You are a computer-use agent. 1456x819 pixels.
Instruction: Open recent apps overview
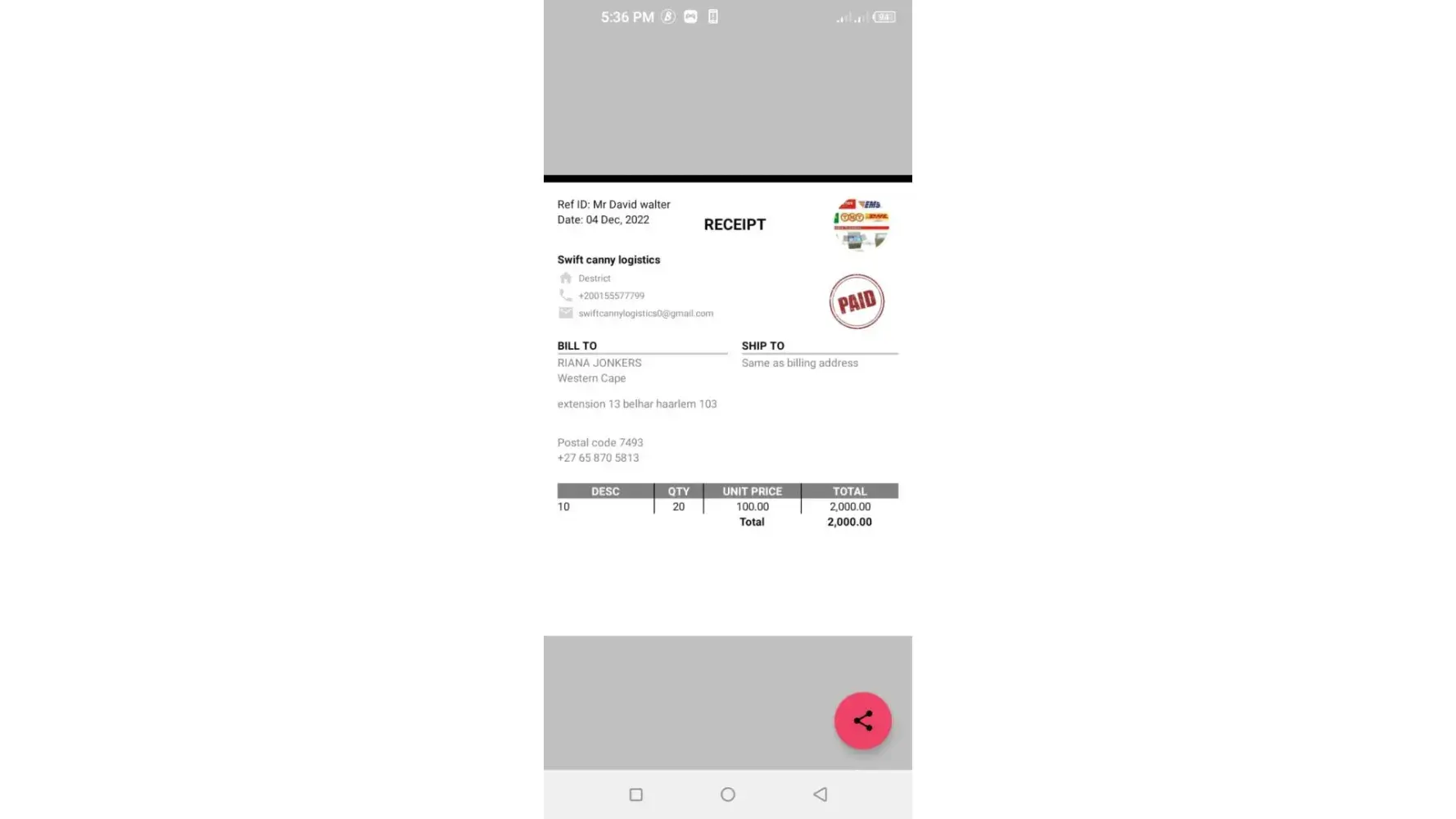[x=635, y=794]
